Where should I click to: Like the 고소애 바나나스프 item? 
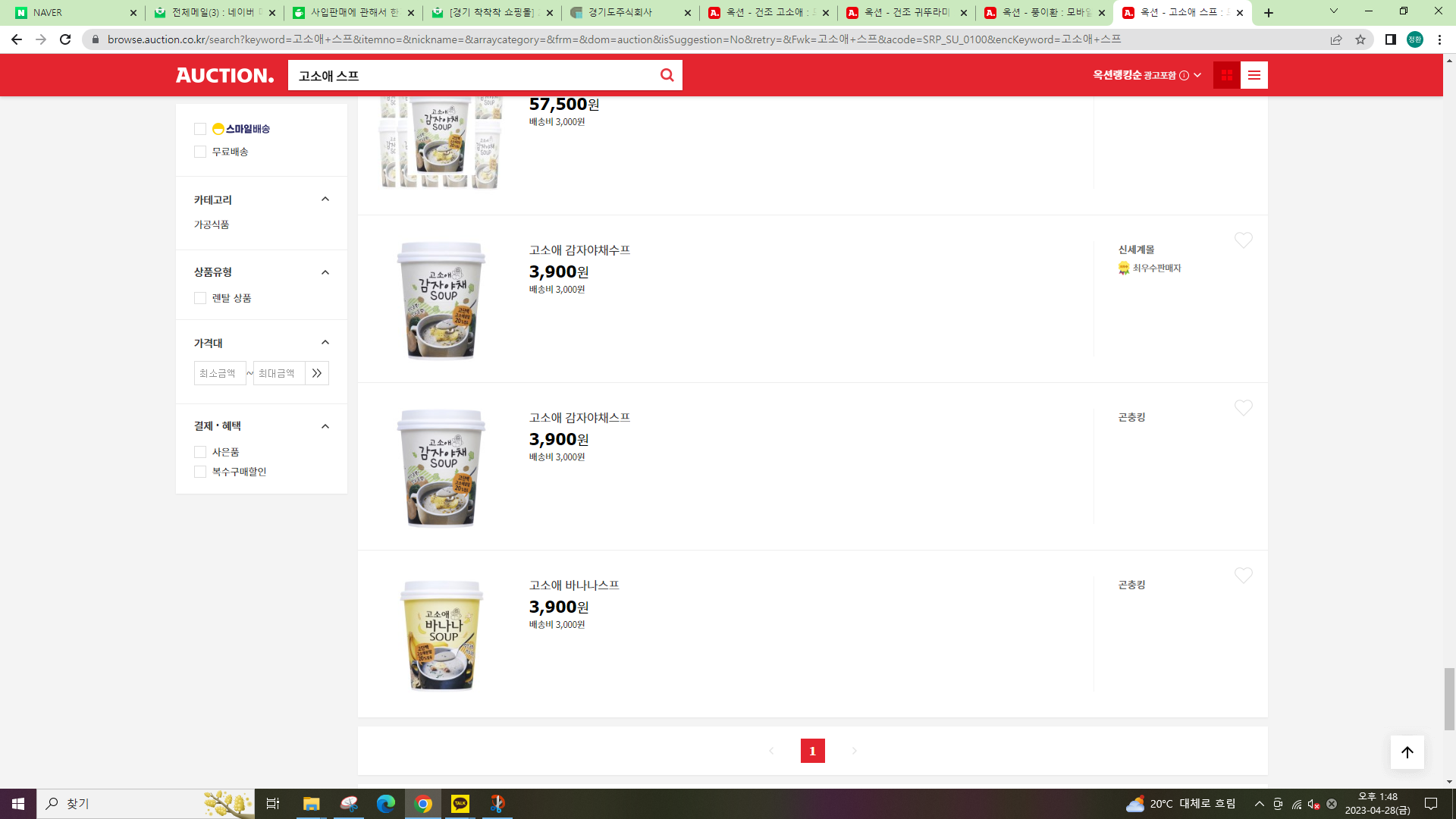[1243, 576]
